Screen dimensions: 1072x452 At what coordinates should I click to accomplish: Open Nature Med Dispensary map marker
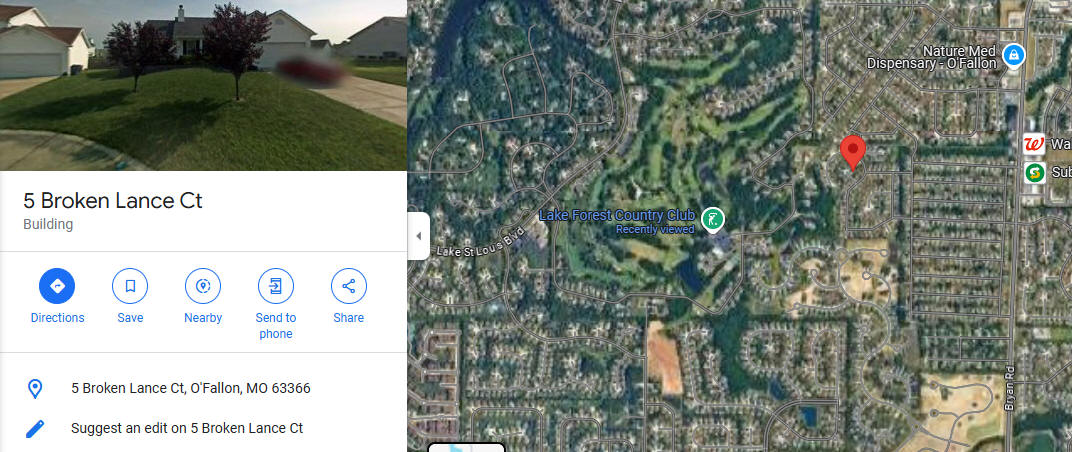pyautogui.click(x=1013, y=55)
